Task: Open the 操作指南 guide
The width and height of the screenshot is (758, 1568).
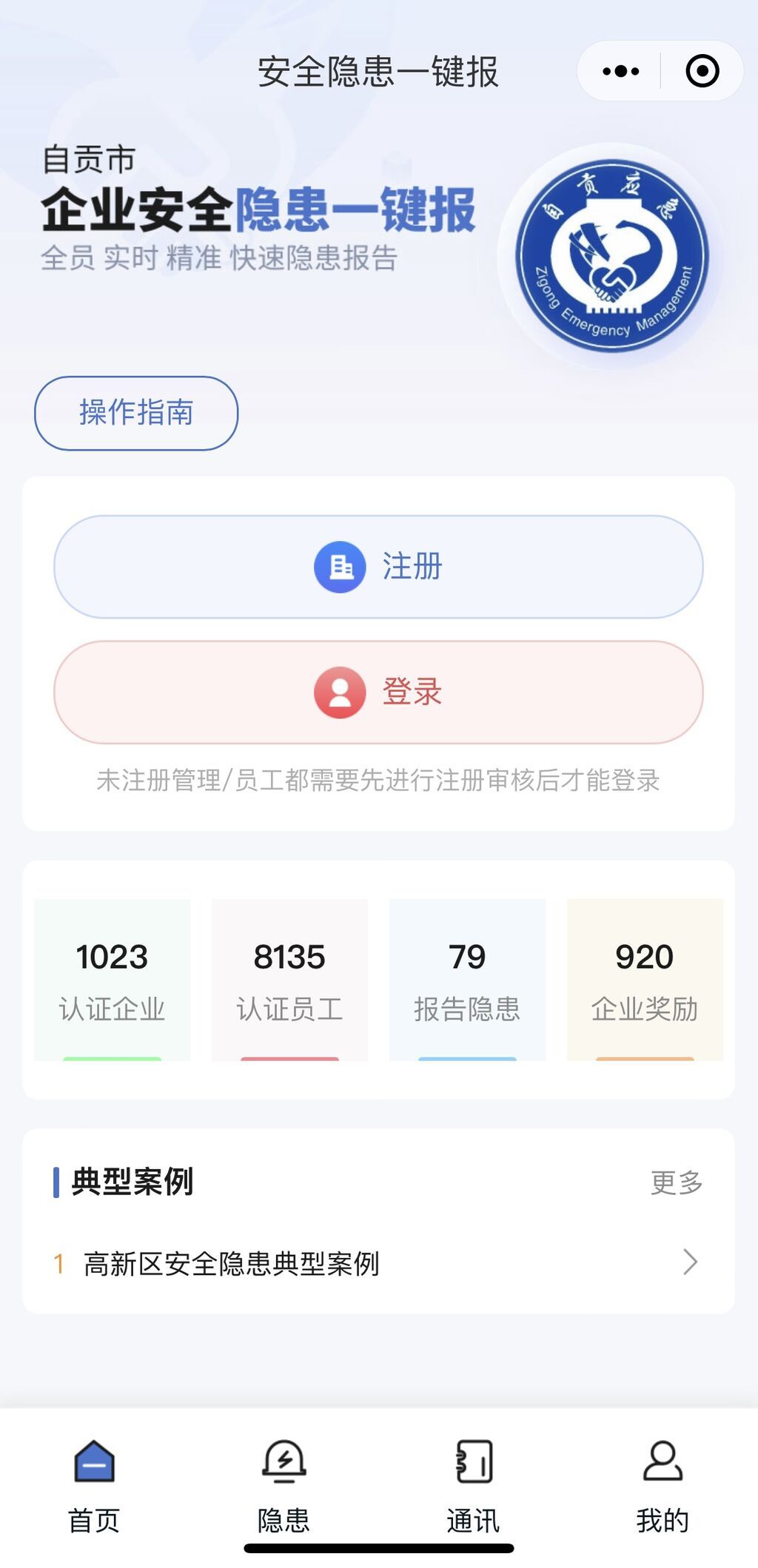Action: pos(136,413)
